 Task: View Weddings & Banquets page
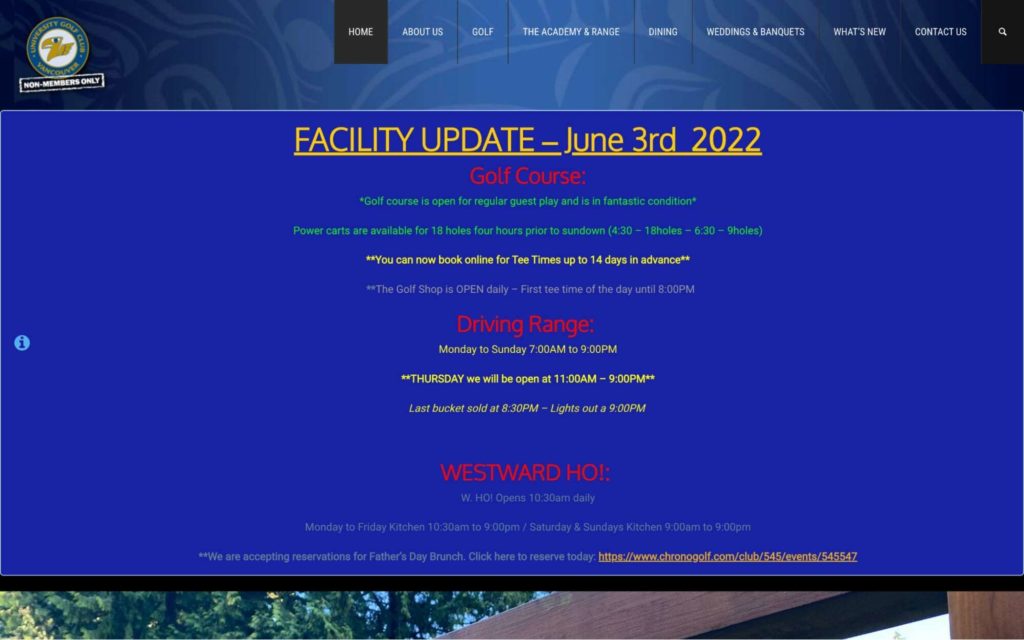pyautogui.click(x=755, y=32)
